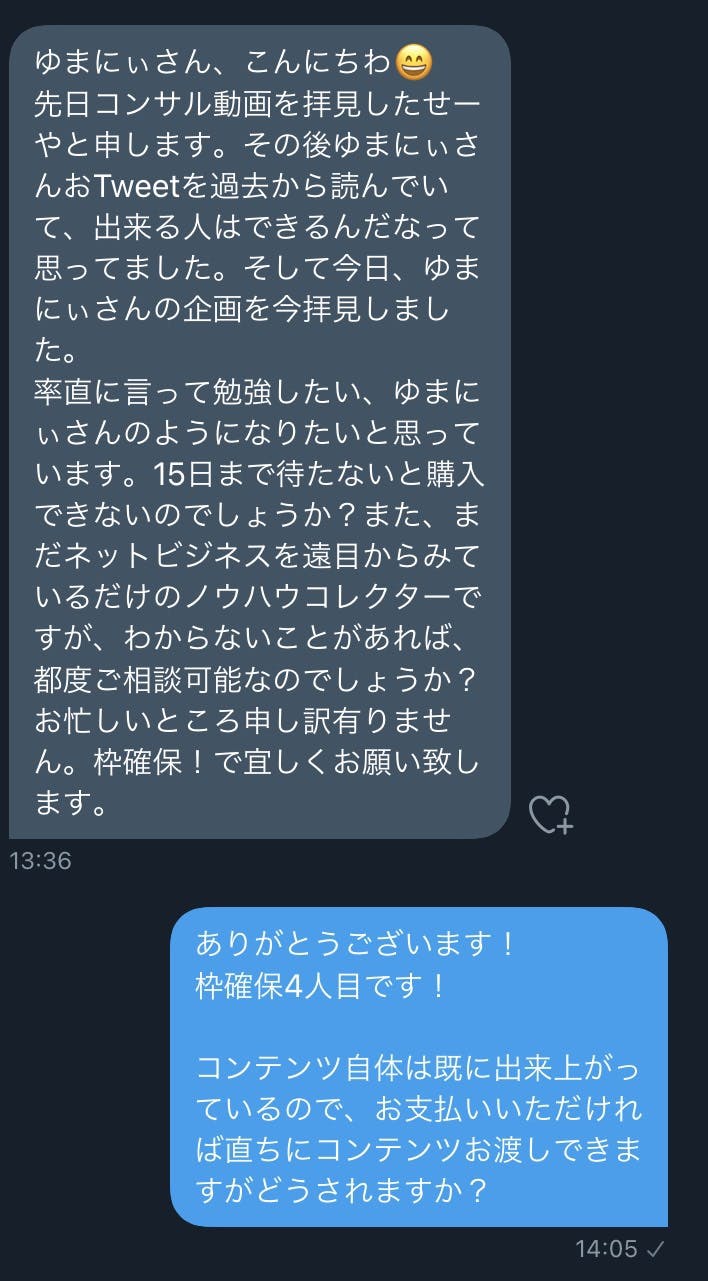Screen dimensions: 708x1281
Task: Add a heart reaction to the received message
Action: 549,815
